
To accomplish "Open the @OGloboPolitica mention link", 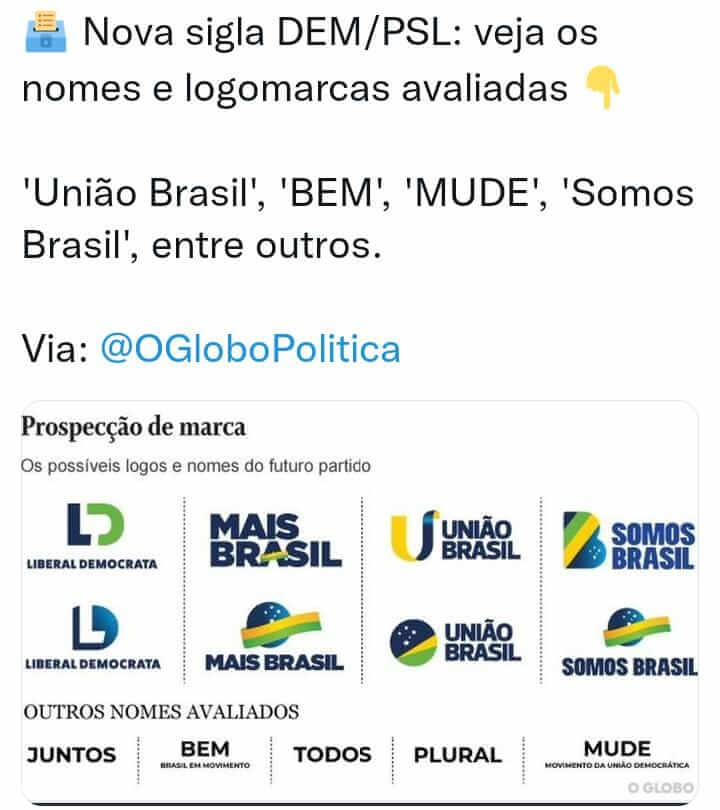I will pos(250,349).
